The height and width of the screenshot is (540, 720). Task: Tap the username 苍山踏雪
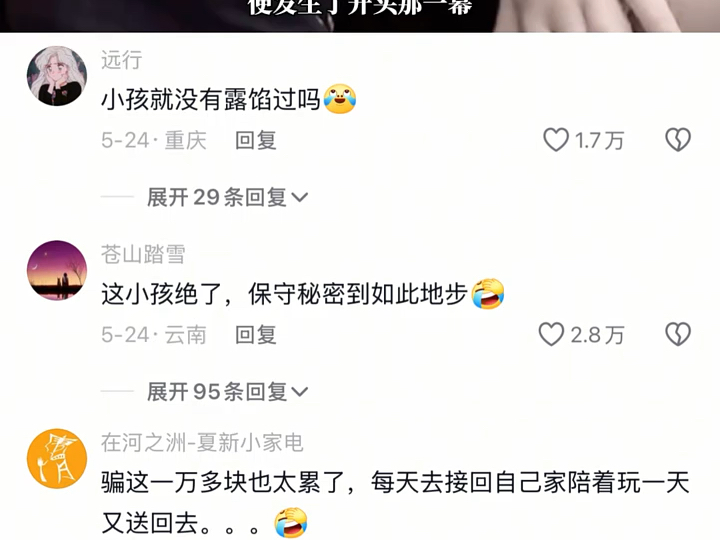click(x=143, y=254)
